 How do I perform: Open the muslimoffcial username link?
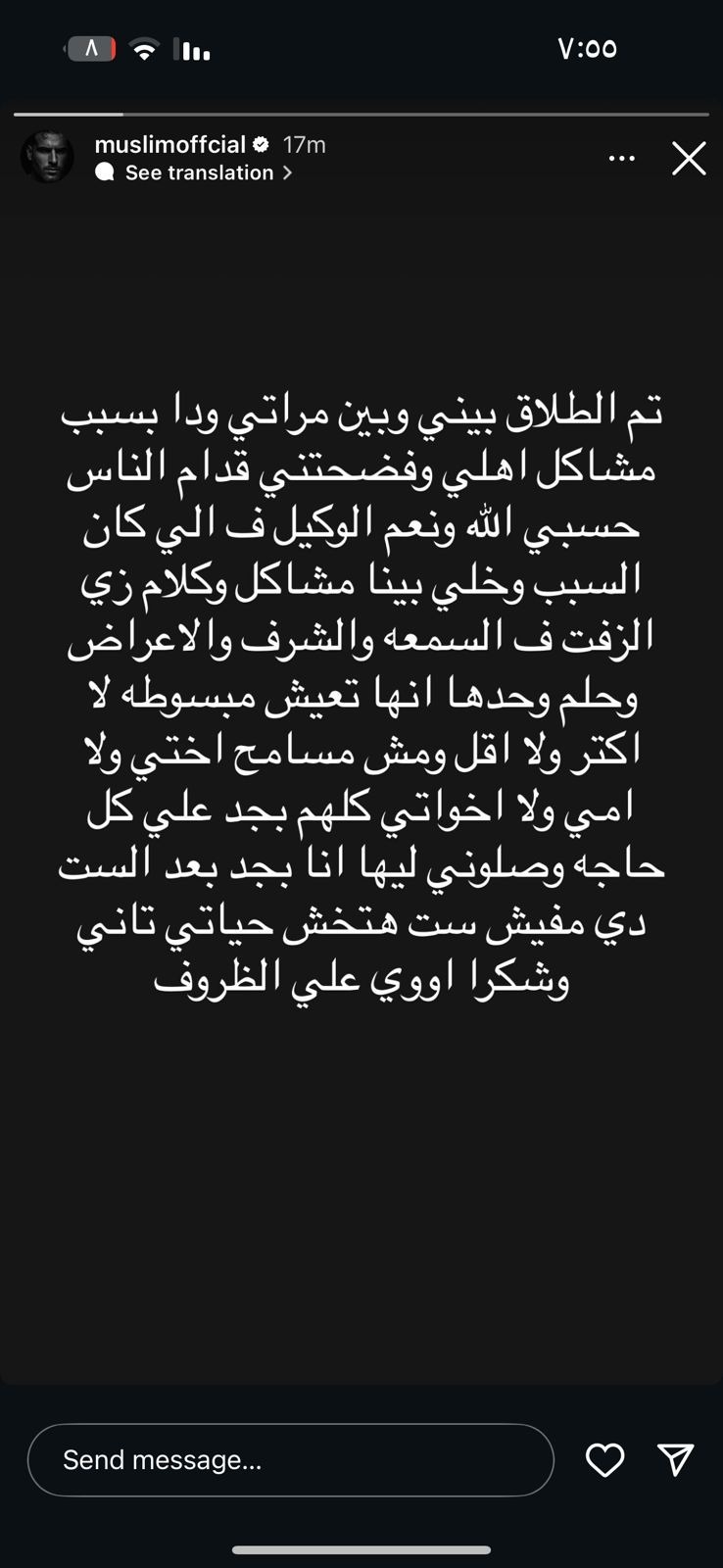tap(169, 144)
